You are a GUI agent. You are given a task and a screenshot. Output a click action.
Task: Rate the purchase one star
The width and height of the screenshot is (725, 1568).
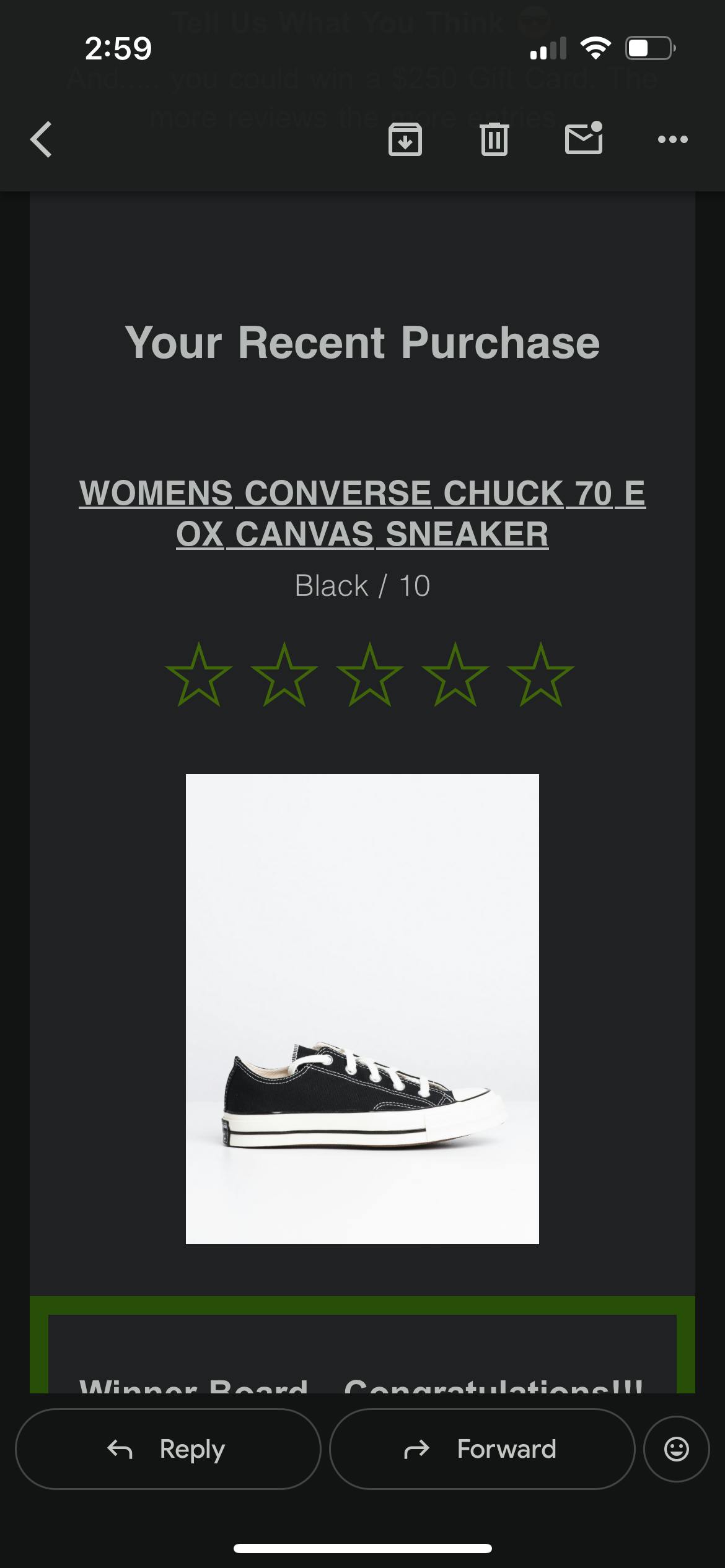click(199, 676)
